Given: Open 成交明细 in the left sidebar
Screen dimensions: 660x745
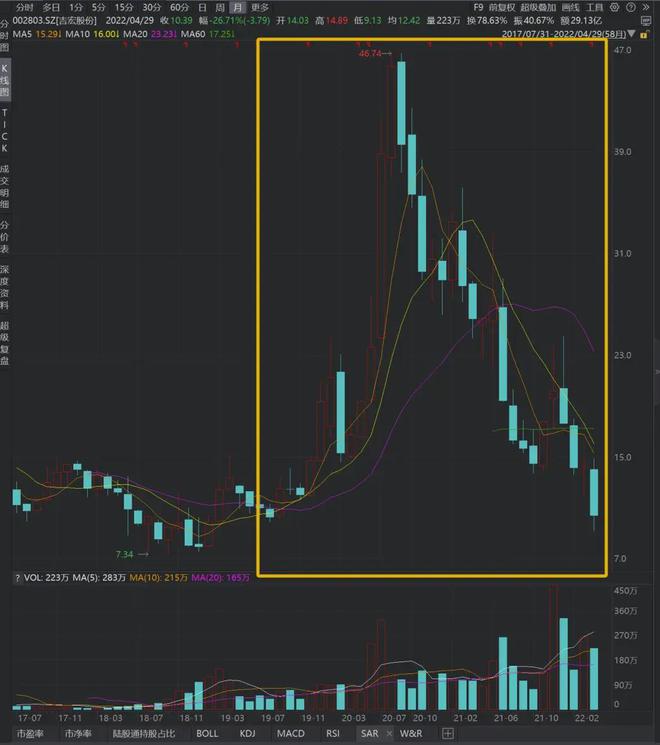Looking at the screenshot, I should click(4, 187).
